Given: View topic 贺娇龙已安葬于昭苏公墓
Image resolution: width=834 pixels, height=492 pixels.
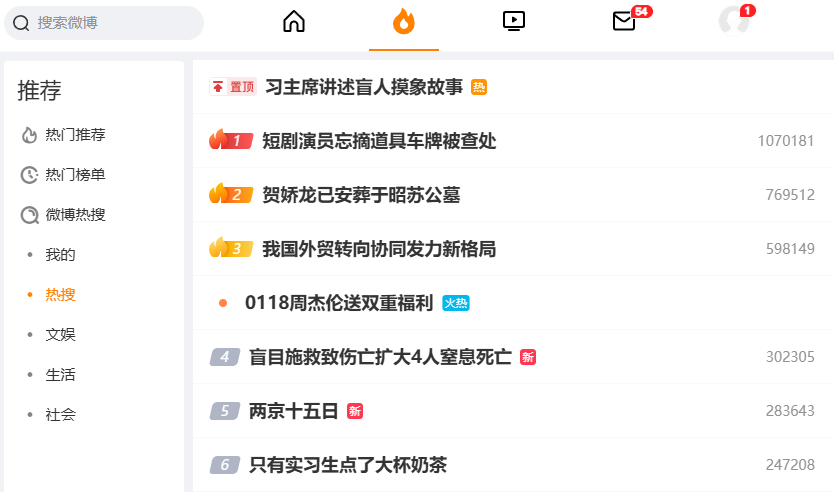Looking at the screenshot, I should 361,195.
